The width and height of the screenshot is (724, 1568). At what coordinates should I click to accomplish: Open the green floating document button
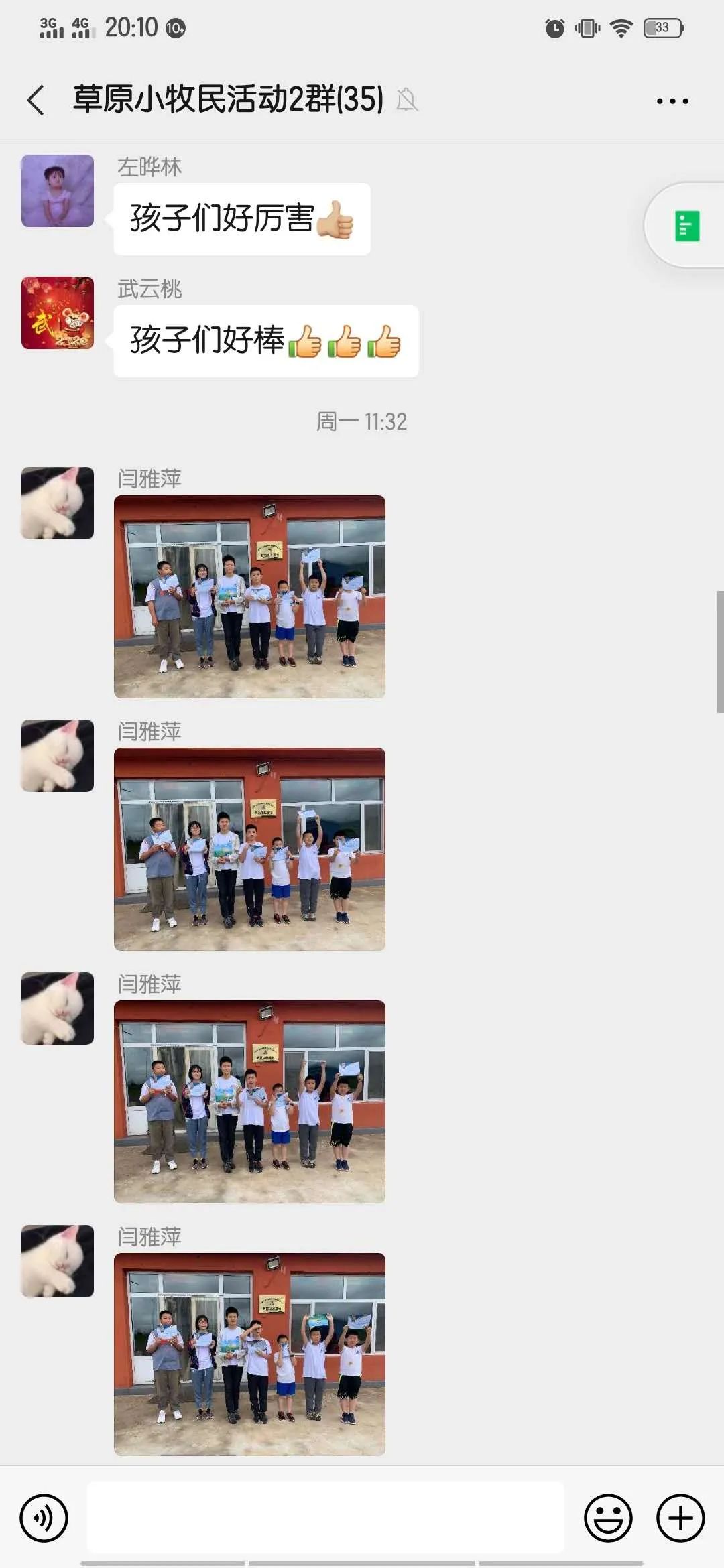(x=686, y=226)
